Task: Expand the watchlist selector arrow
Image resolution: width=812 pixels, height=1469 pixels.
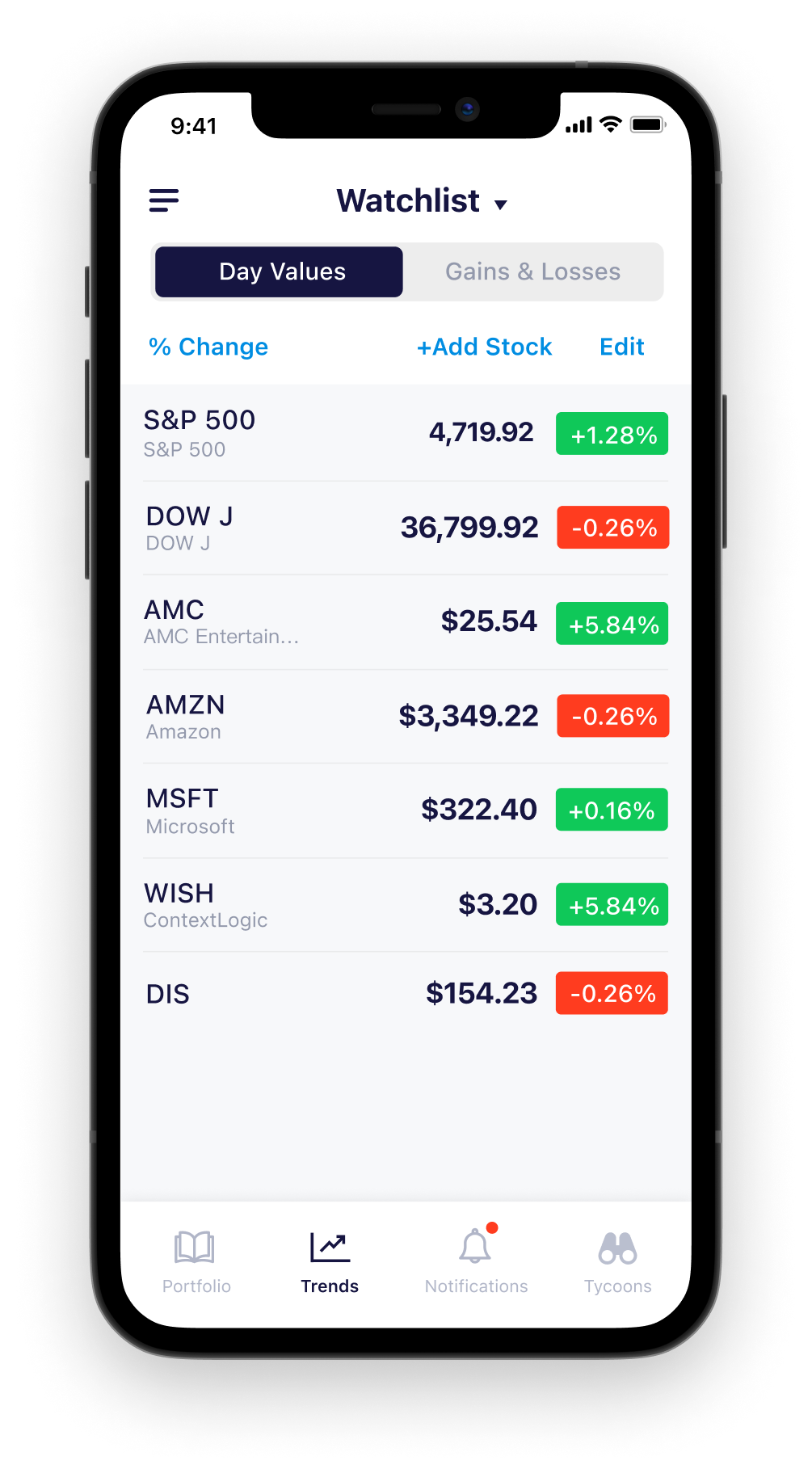Action: 502,204
